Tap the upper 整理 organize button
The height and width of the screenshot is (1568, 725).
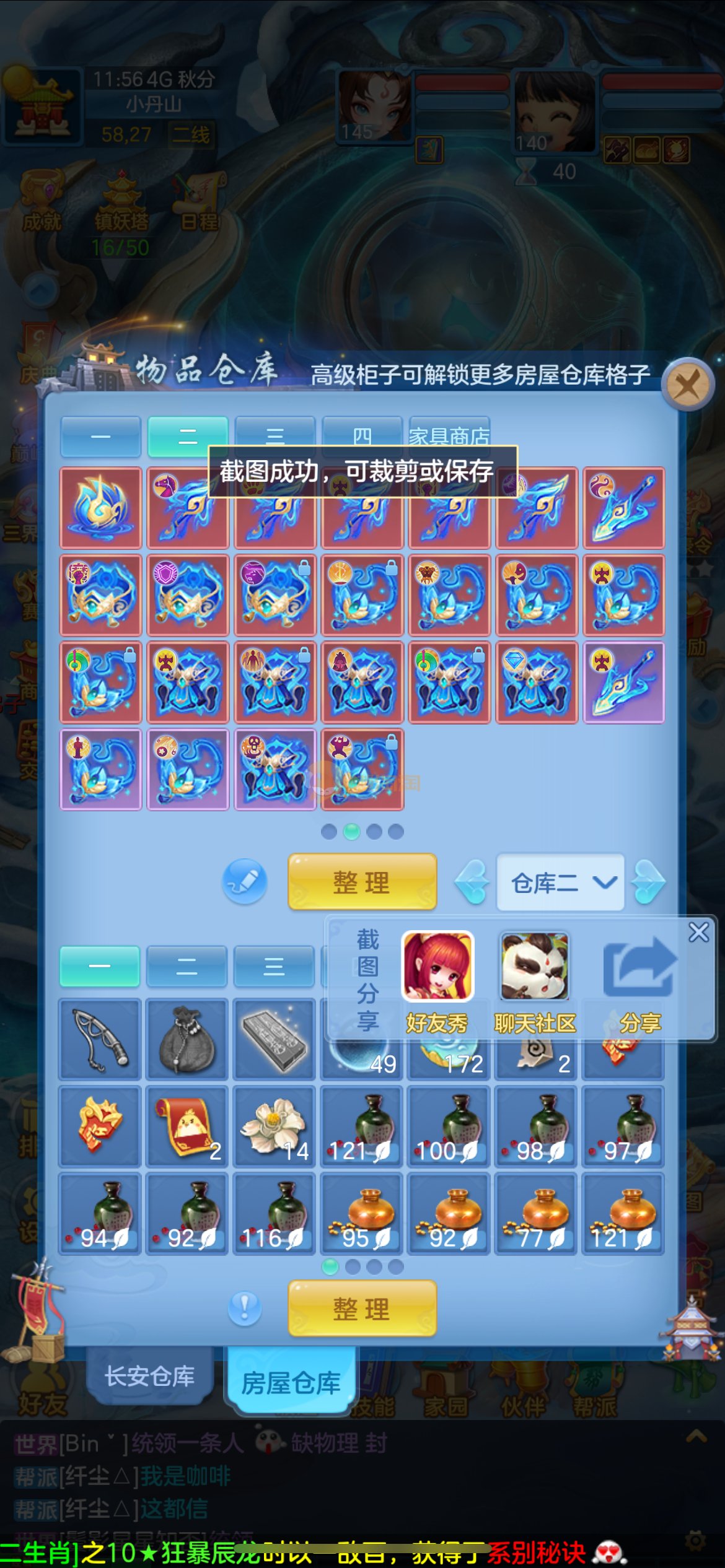point(362,882)
